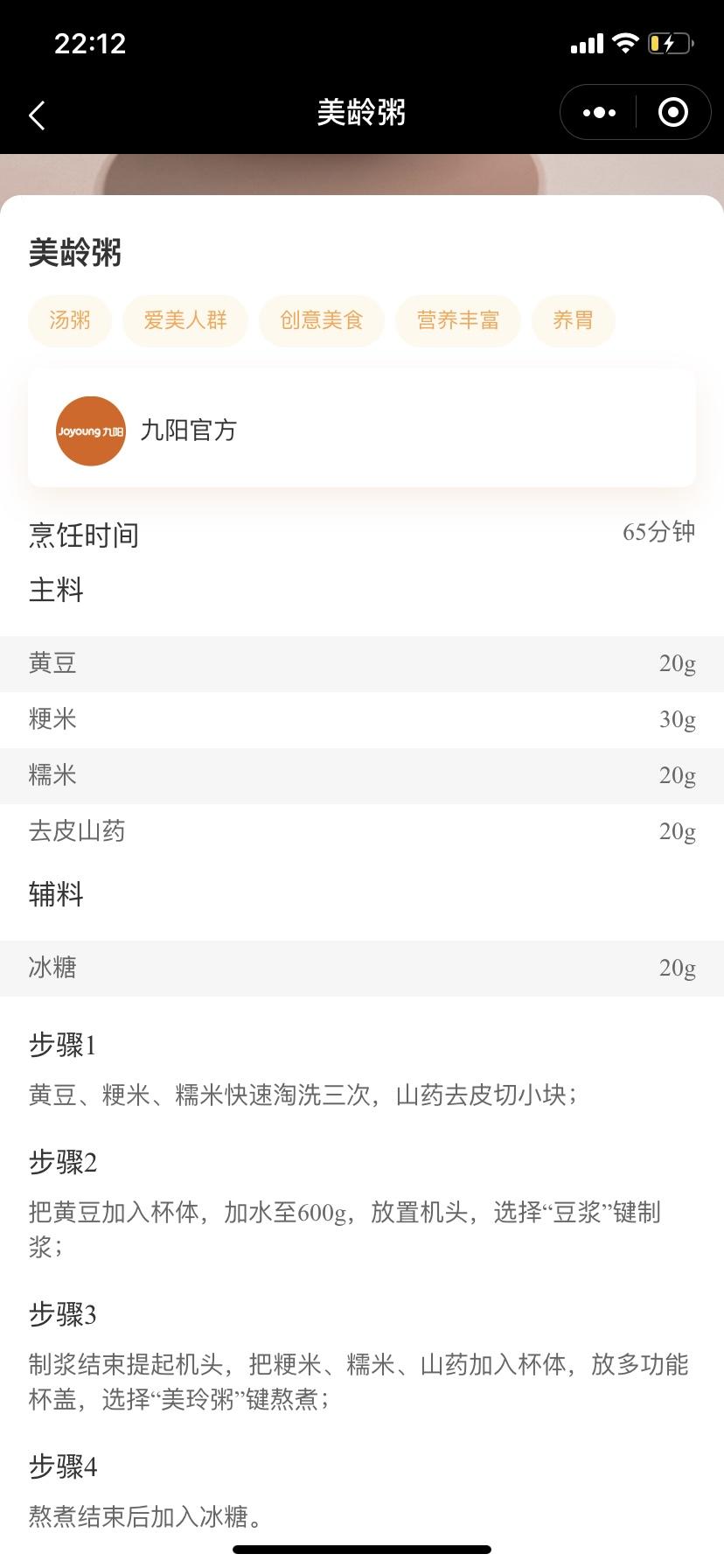The height and width of the screenshot is (1568, 724).
Task: Choose the 营养丰富 tag chip
Action: pyautogui.click(x=458, y=320)
